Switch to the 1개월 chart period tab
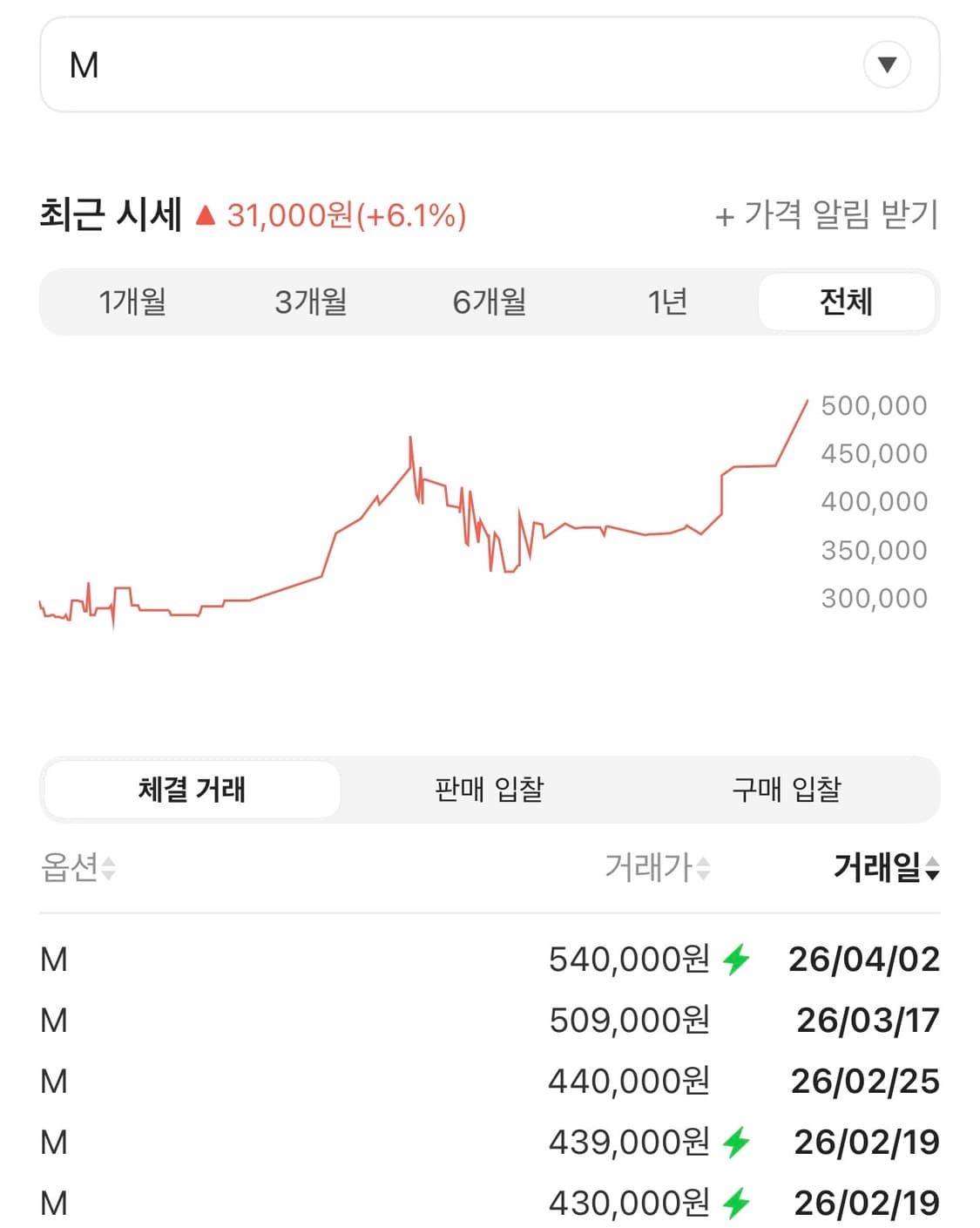Image resolution: width=980 pixels, height=1228 pixels. (132, 302)
